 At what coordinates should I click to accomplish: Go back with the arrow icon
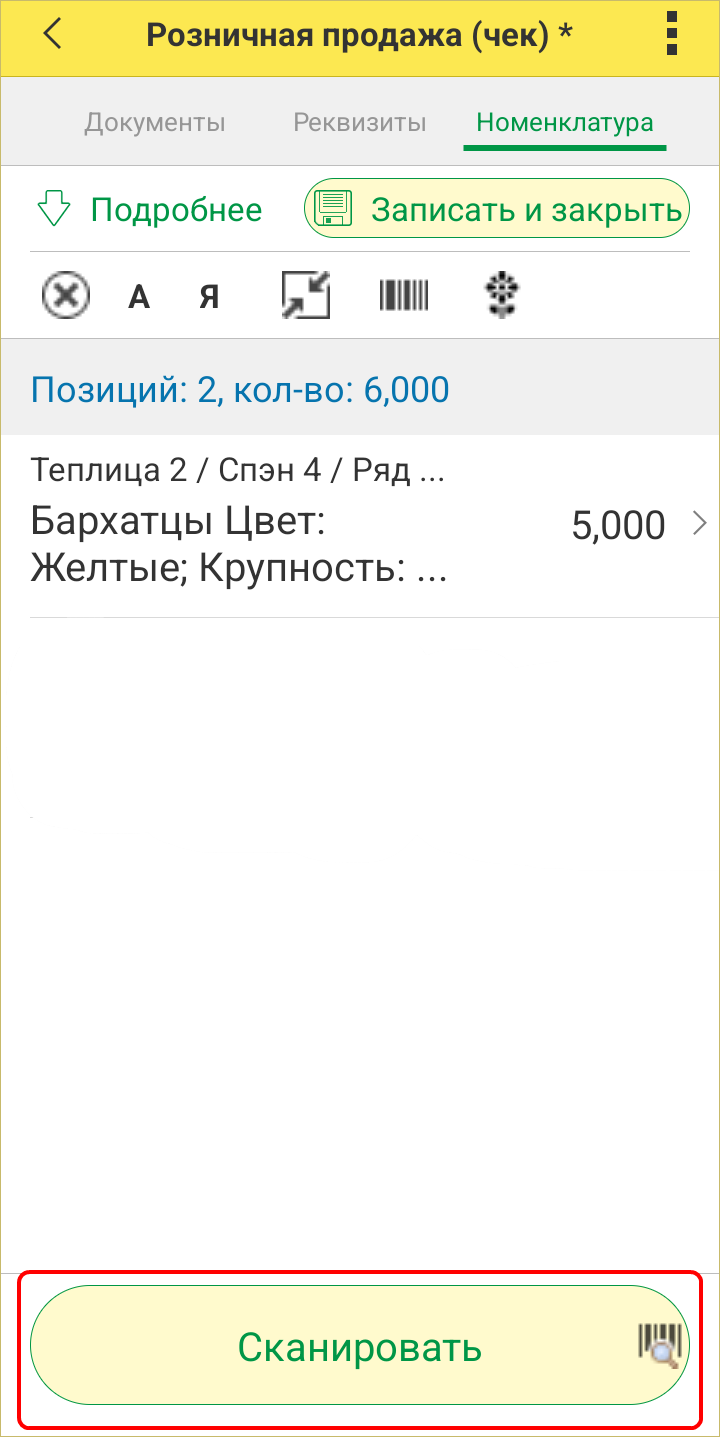click(x=52, y=35)
